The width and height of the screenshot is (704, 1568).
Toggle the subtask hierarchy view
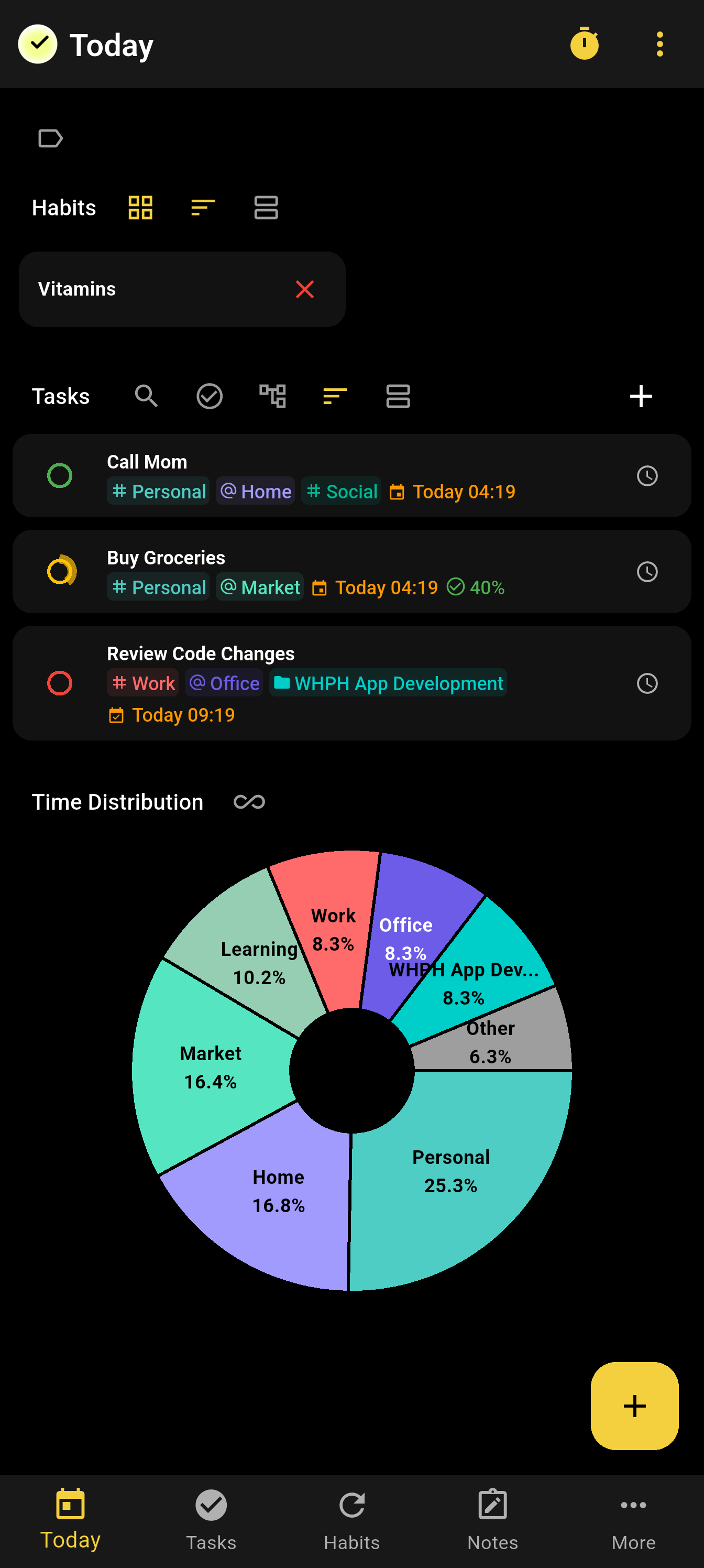(x=272, y=396)
